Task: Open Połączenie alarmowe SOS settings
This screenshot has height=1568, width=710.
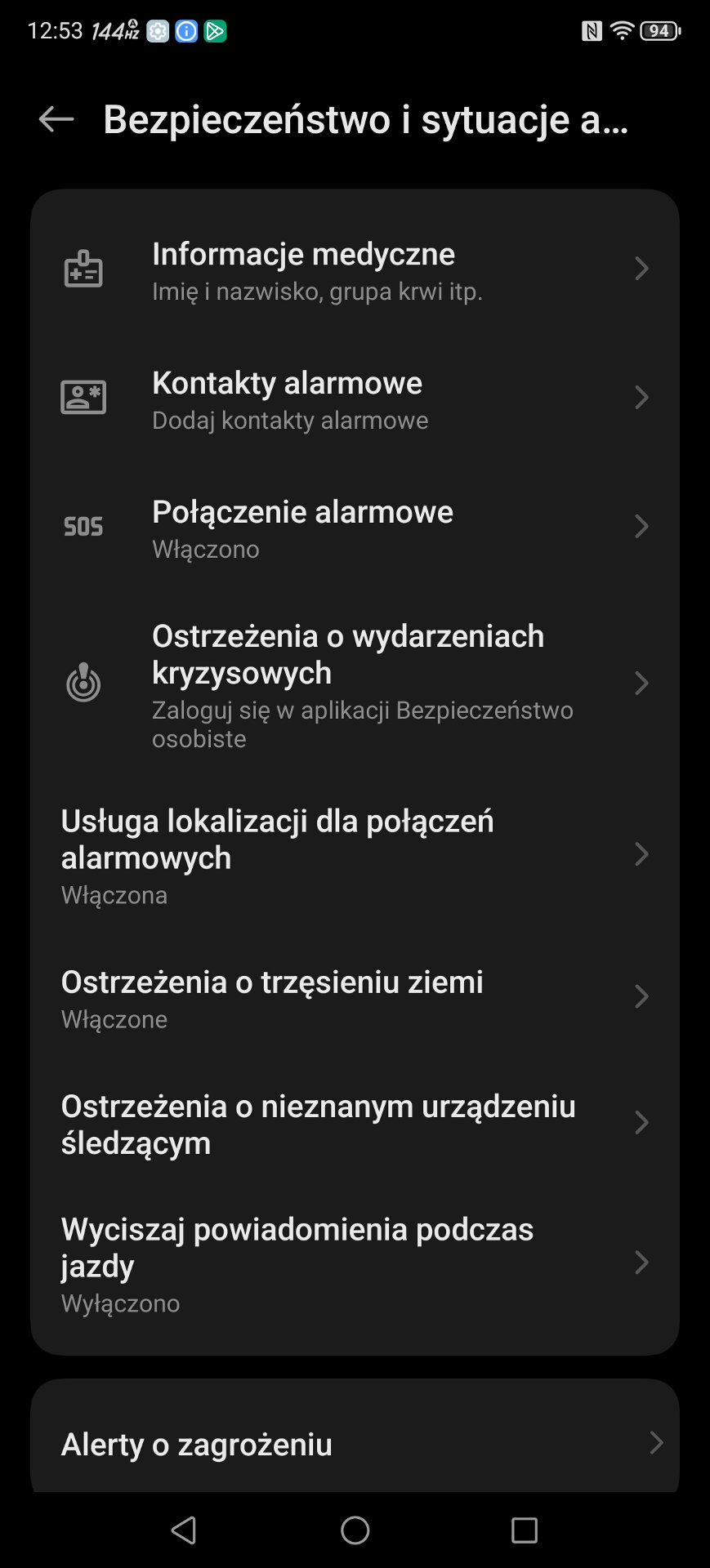Action: (355, 528)
